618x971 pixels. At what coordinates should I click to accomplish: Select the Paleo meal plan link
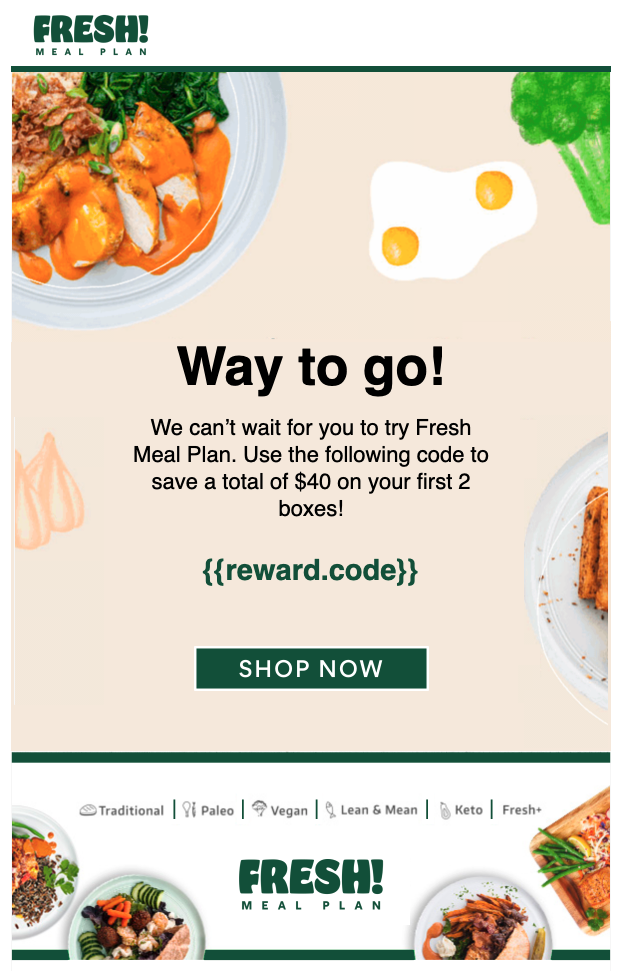coord(209,810)
